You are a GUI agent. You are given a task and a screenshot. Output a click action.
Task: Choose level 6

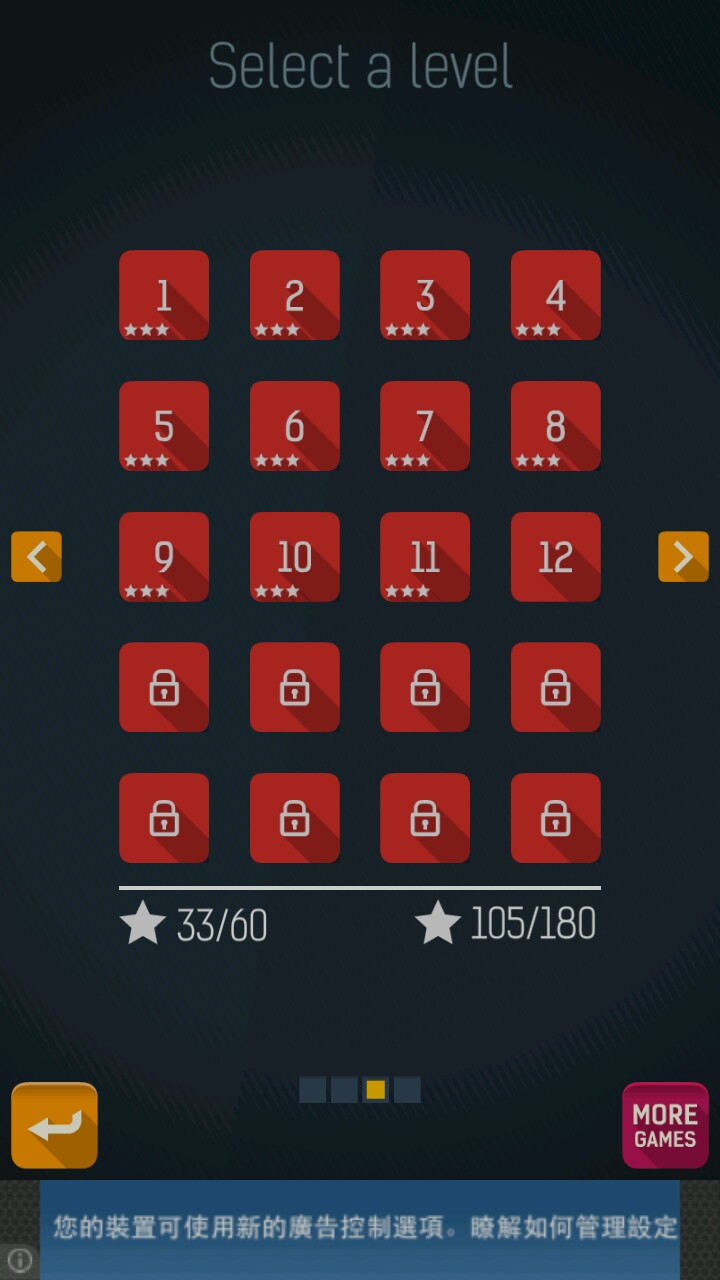point(295,426)
